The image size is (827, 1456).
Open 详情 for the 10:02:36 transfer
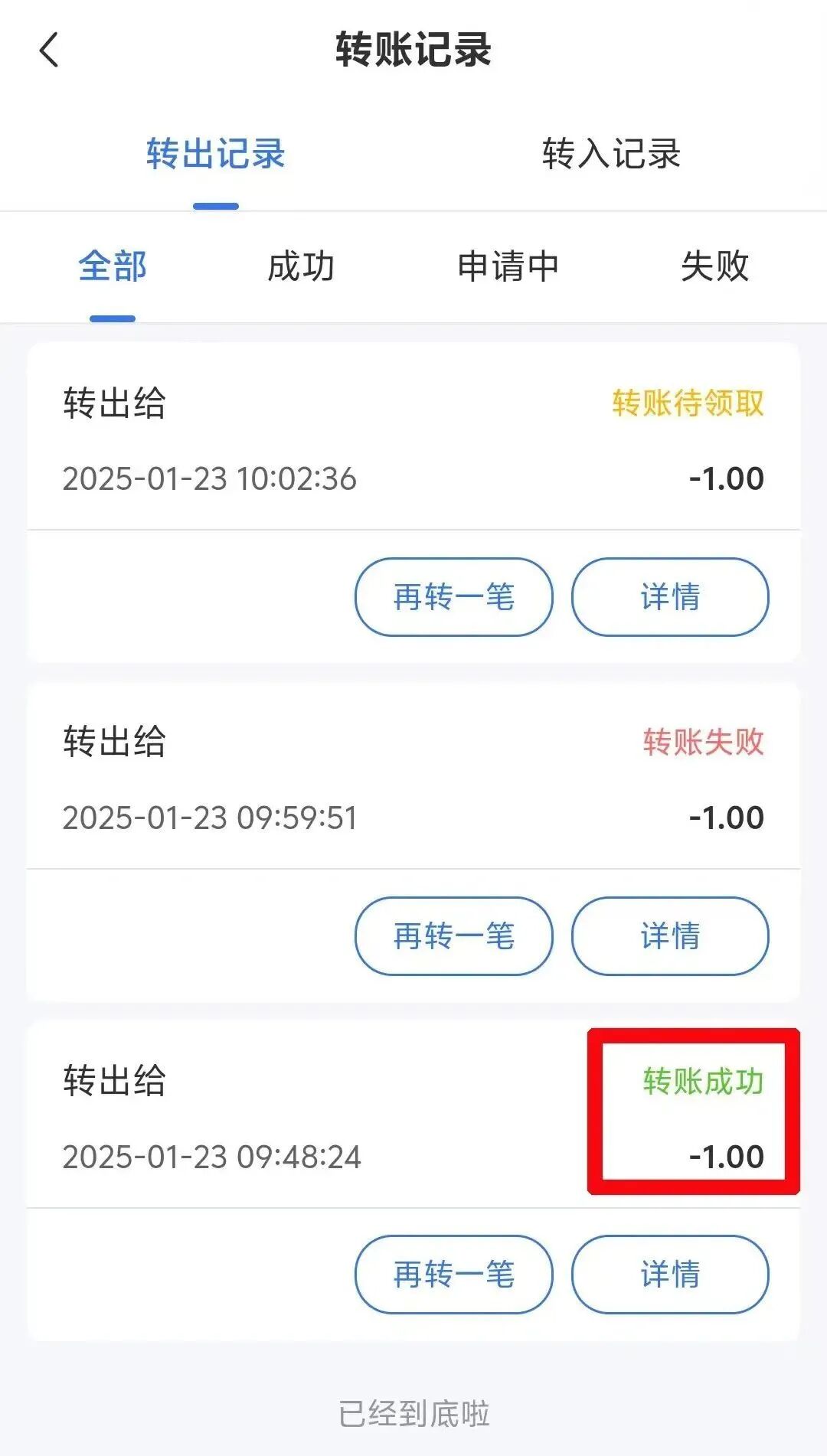(x=670, y=597)
